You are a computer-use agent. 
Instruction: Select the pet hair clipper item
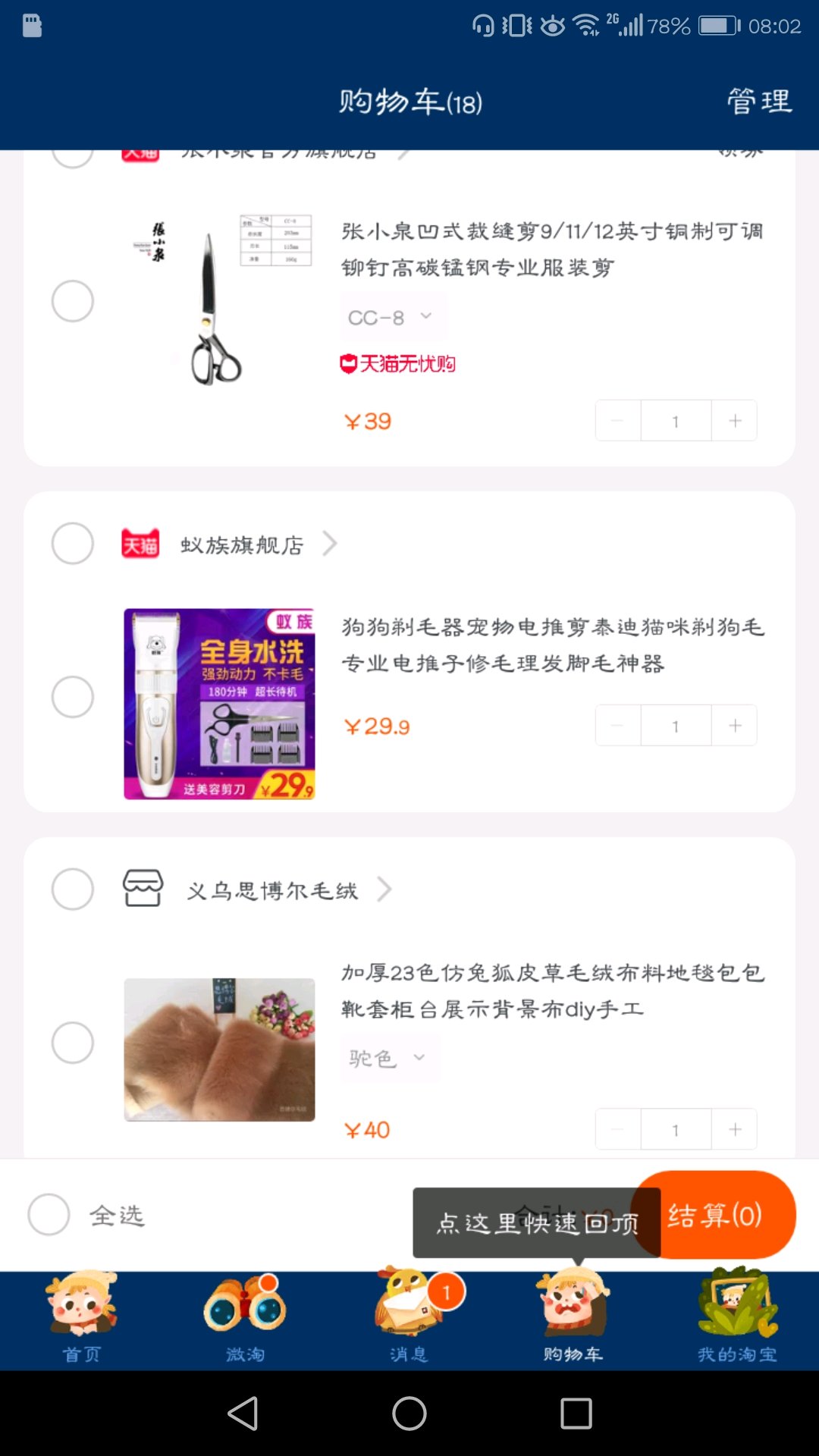point(73,697)
